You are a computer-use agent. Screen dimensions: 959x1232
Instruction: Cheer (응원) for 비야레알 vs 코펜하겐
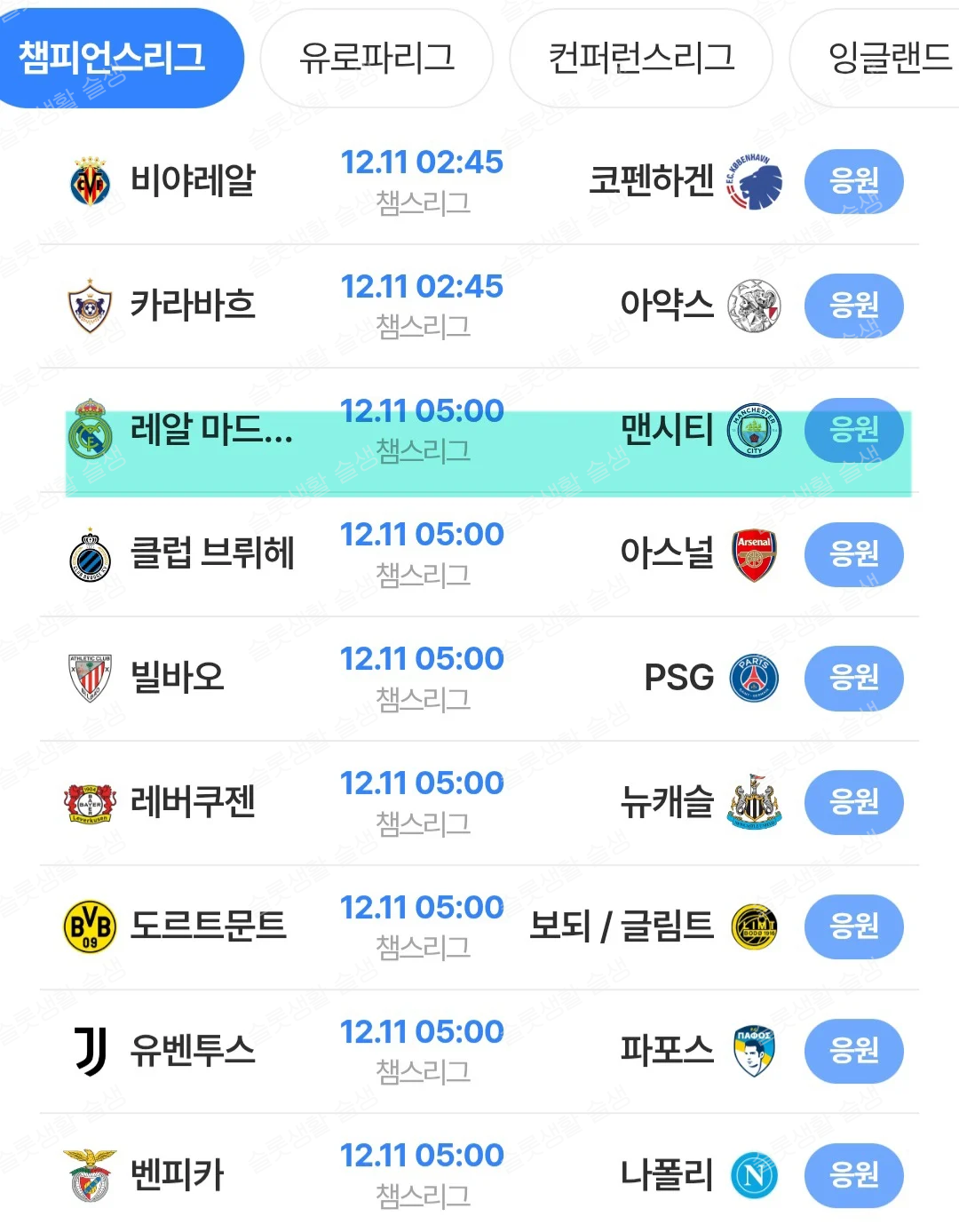point(853,181)
